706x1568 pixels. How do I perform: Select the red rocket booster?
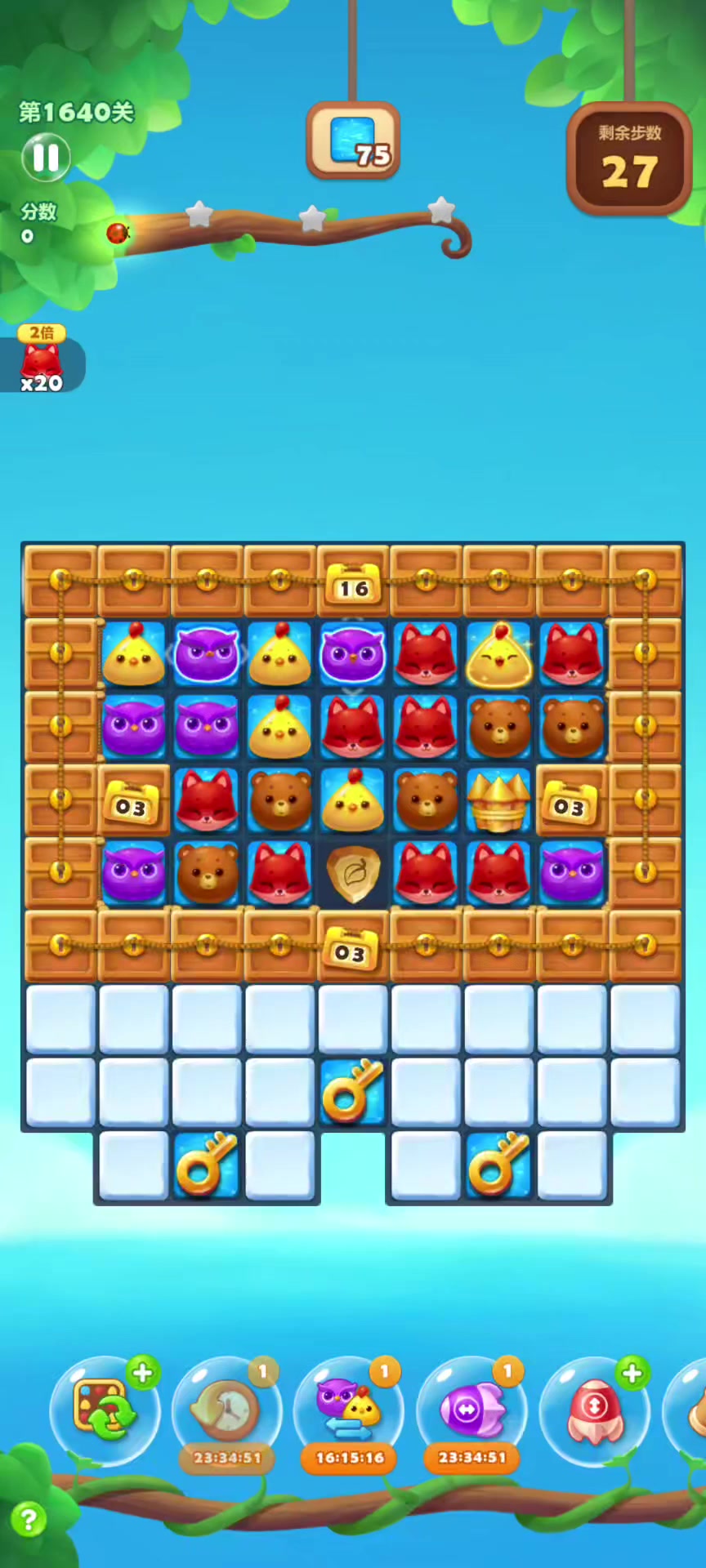[x=595, y=1410]
